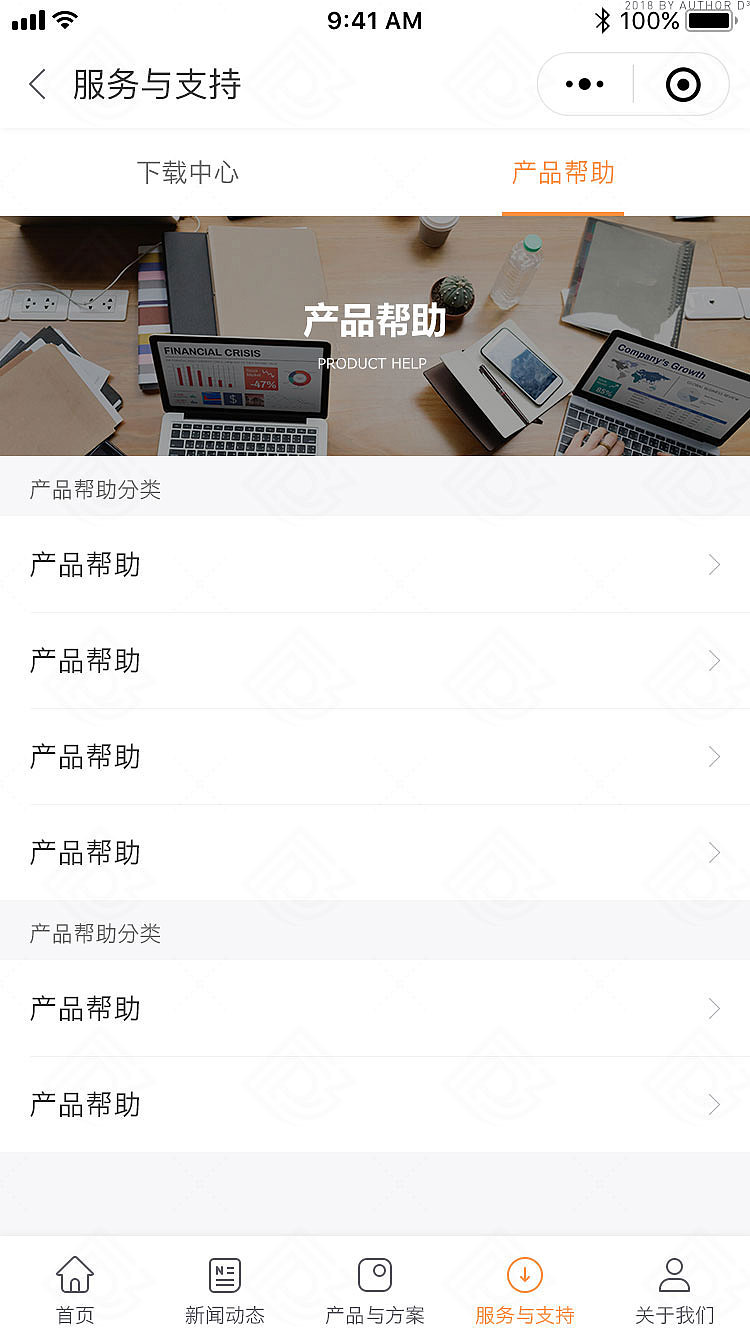Image resolution: width=750 pixels, height=1334 pixels.
Task: Tap the 产品帮助分类 section header
Action: point(95,489)
